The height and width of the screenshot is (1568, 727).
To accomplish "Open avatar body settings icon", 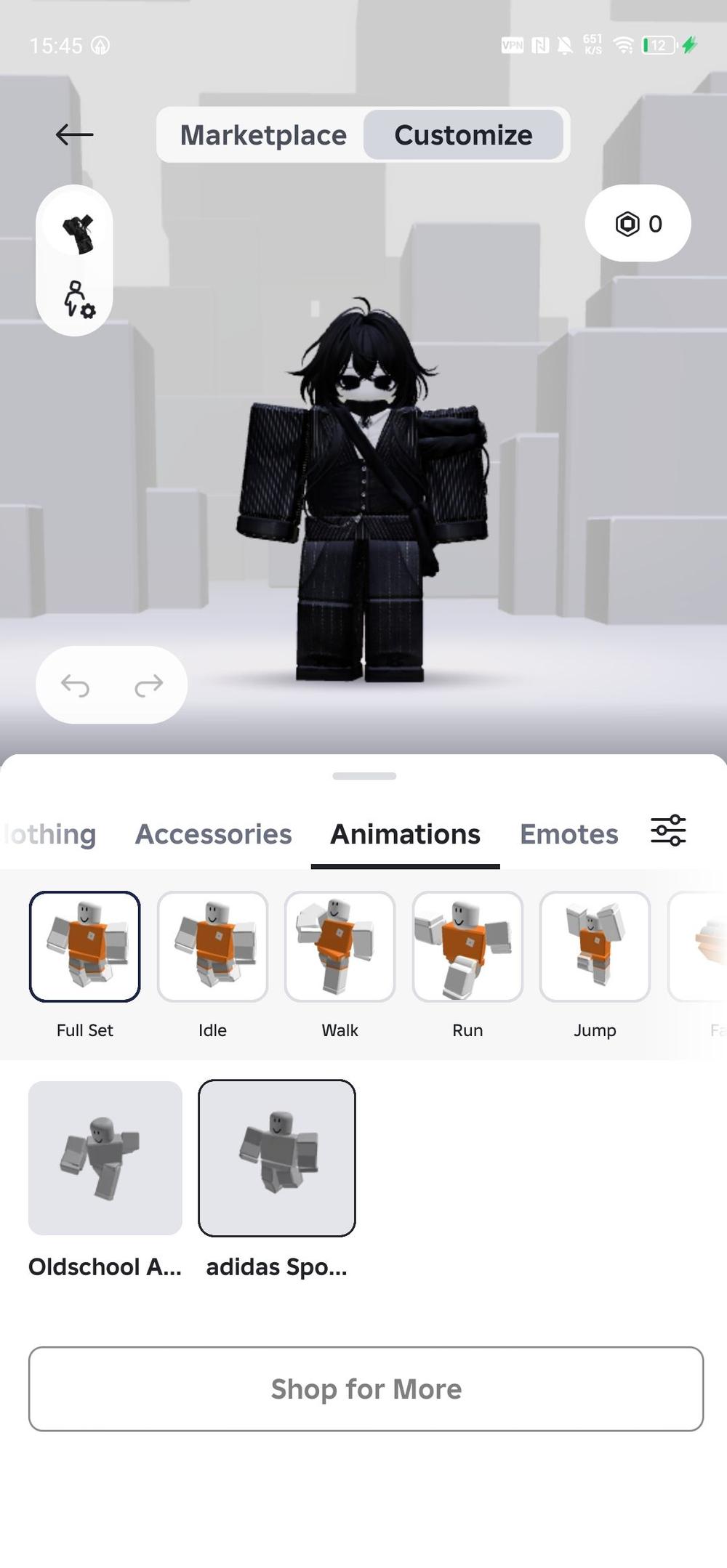I will pos(78,299).
